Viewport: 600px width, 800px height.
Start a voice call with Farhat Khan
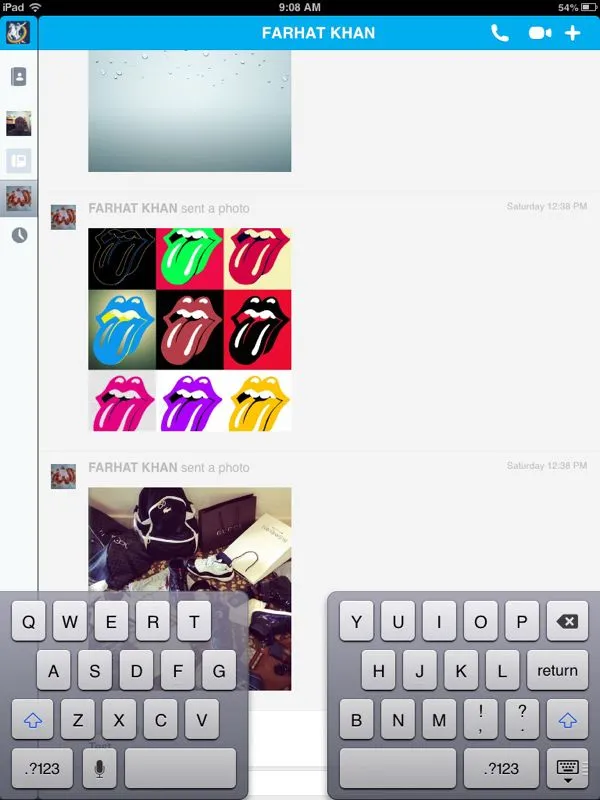499,33
